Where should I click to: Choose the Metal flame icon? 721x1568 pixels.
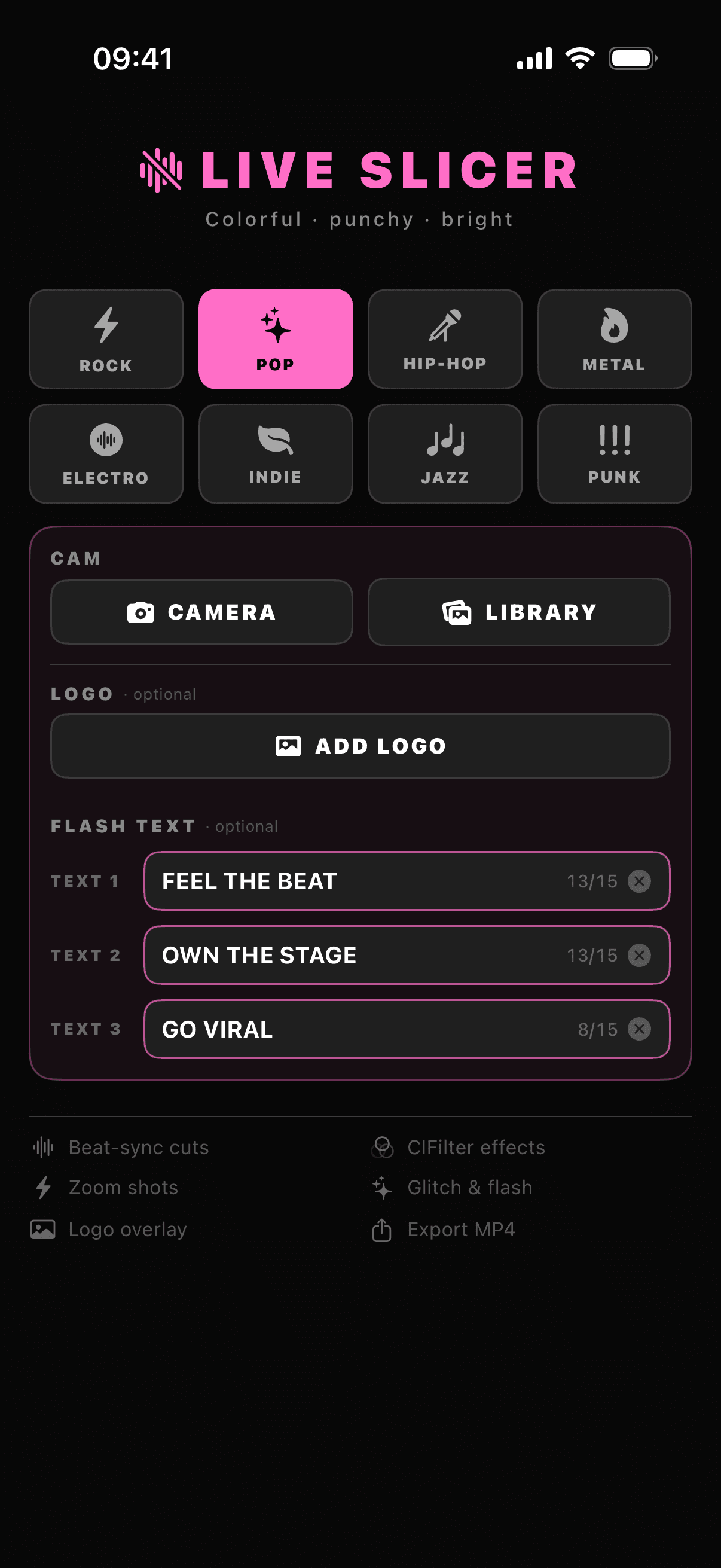coord(614,327)
